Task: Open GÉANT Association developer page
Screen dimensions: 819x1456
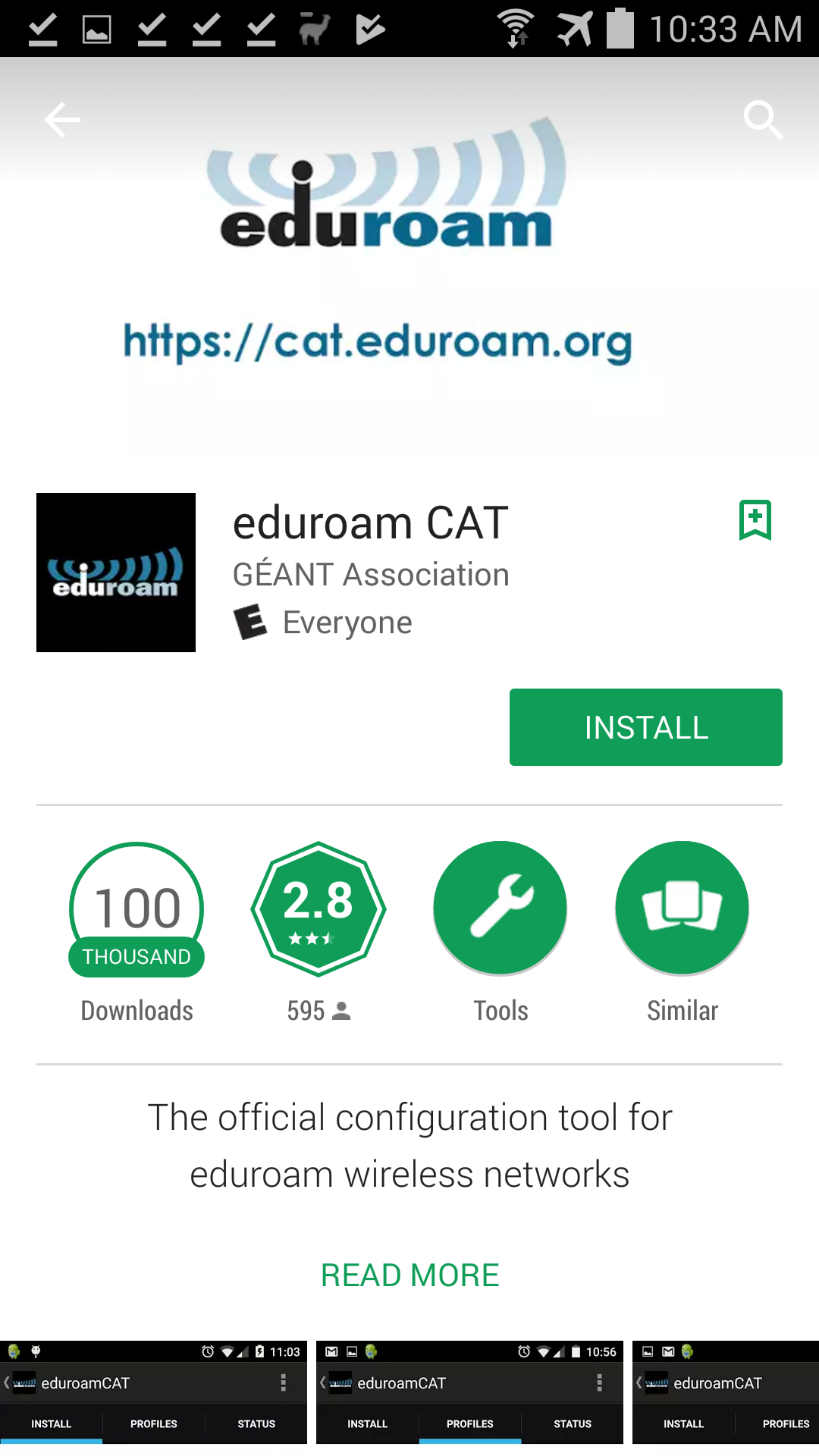Action: tap(371, 575)
